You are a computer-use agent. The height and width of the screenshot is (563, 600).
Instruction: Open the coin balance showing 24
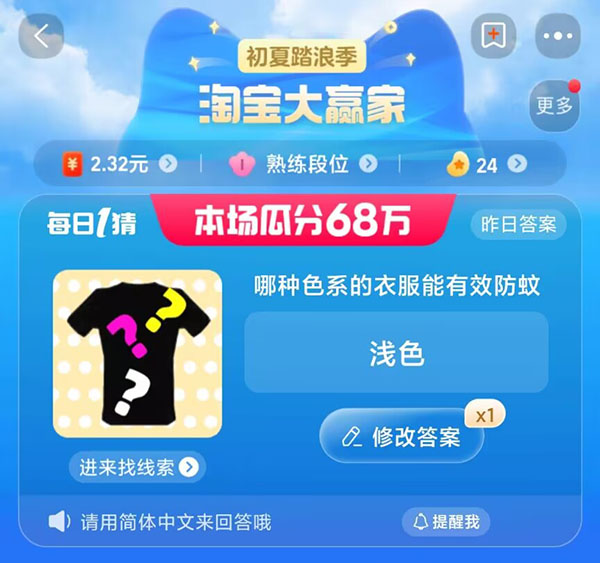(x=487, y=164)
